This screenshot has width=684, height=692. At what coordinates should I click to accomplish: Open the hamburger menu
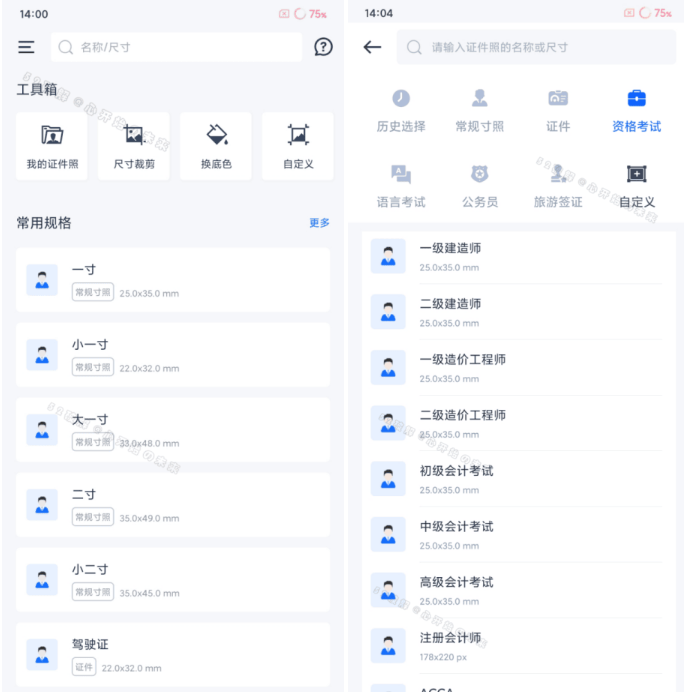pyautogui.click(x=26, y=47)
